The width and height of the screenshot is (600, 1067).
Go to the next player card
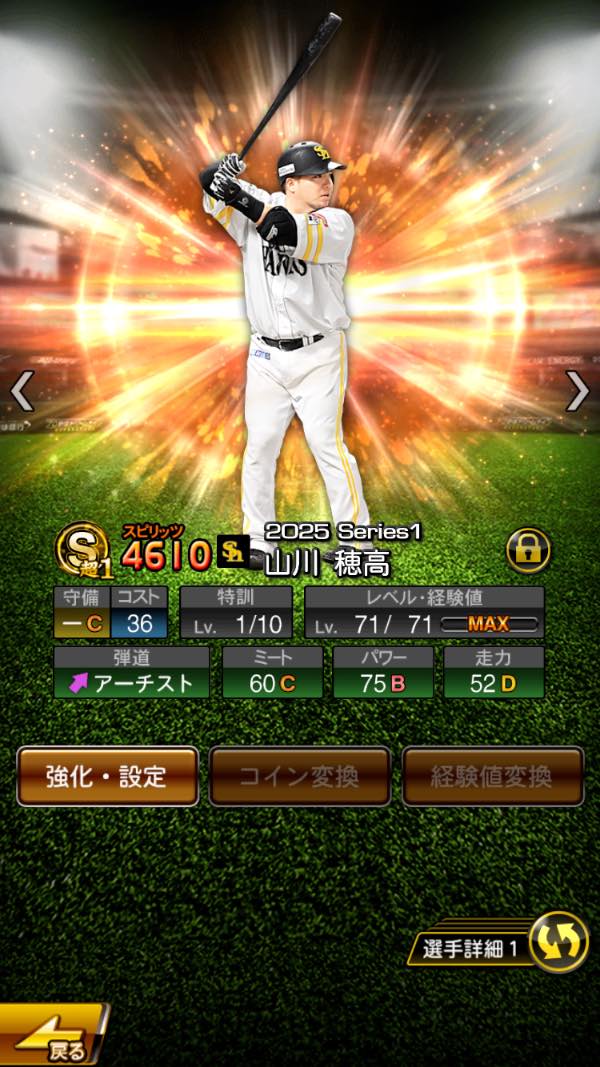click(x=577, y=391)
